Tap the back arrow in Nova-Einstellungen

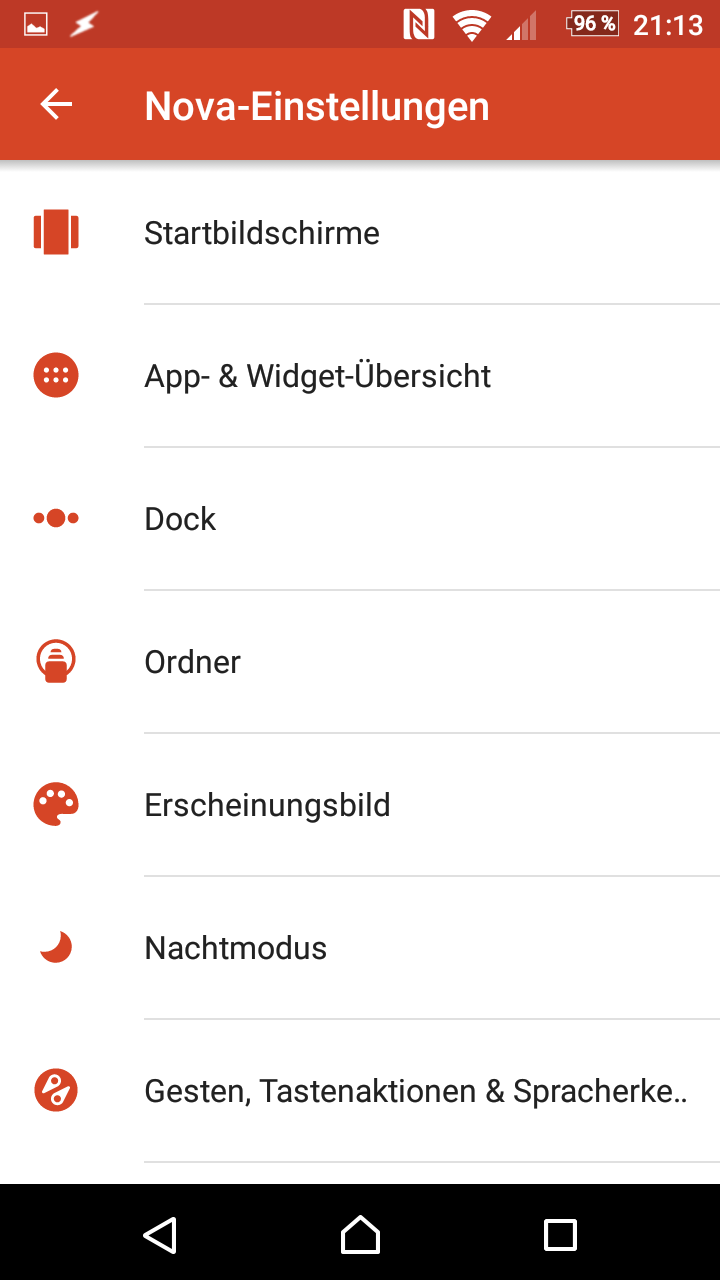(56, 105)
